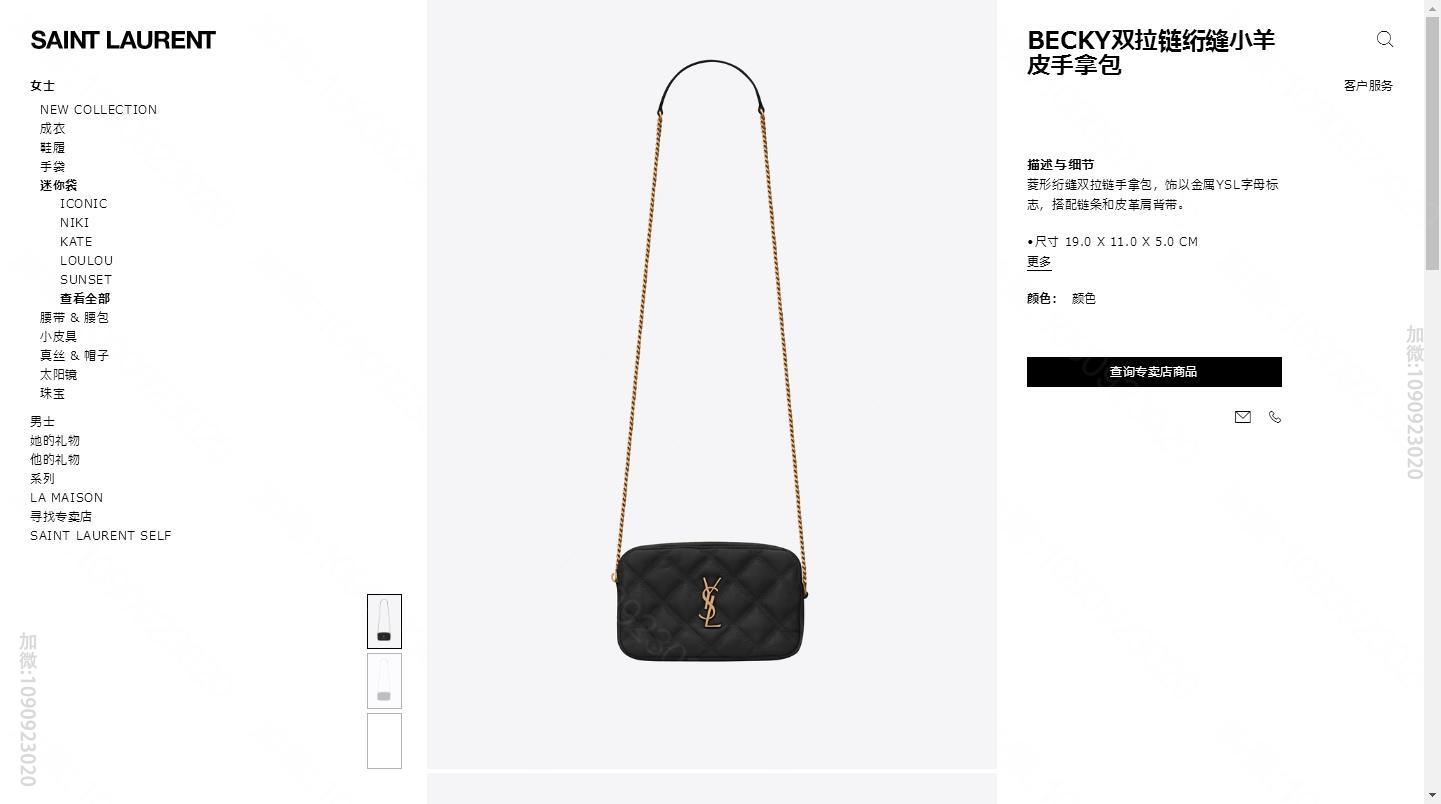Screen dimensions: 1441x804
Task: Open SAINT LAURENT SELF page
Action: [100, 536]
